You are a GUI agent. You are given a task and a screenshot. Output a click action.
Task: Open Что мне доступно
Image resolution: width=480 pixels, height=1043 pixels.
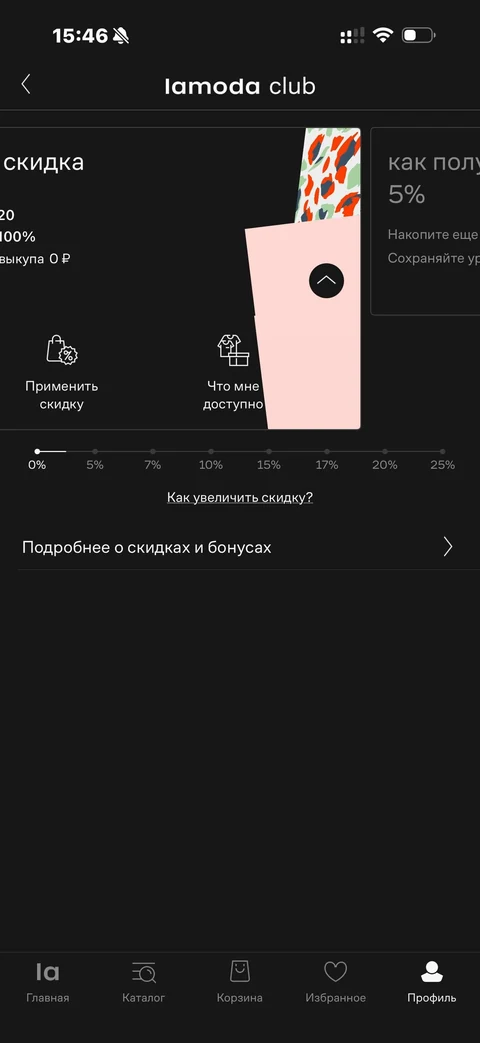233,372
